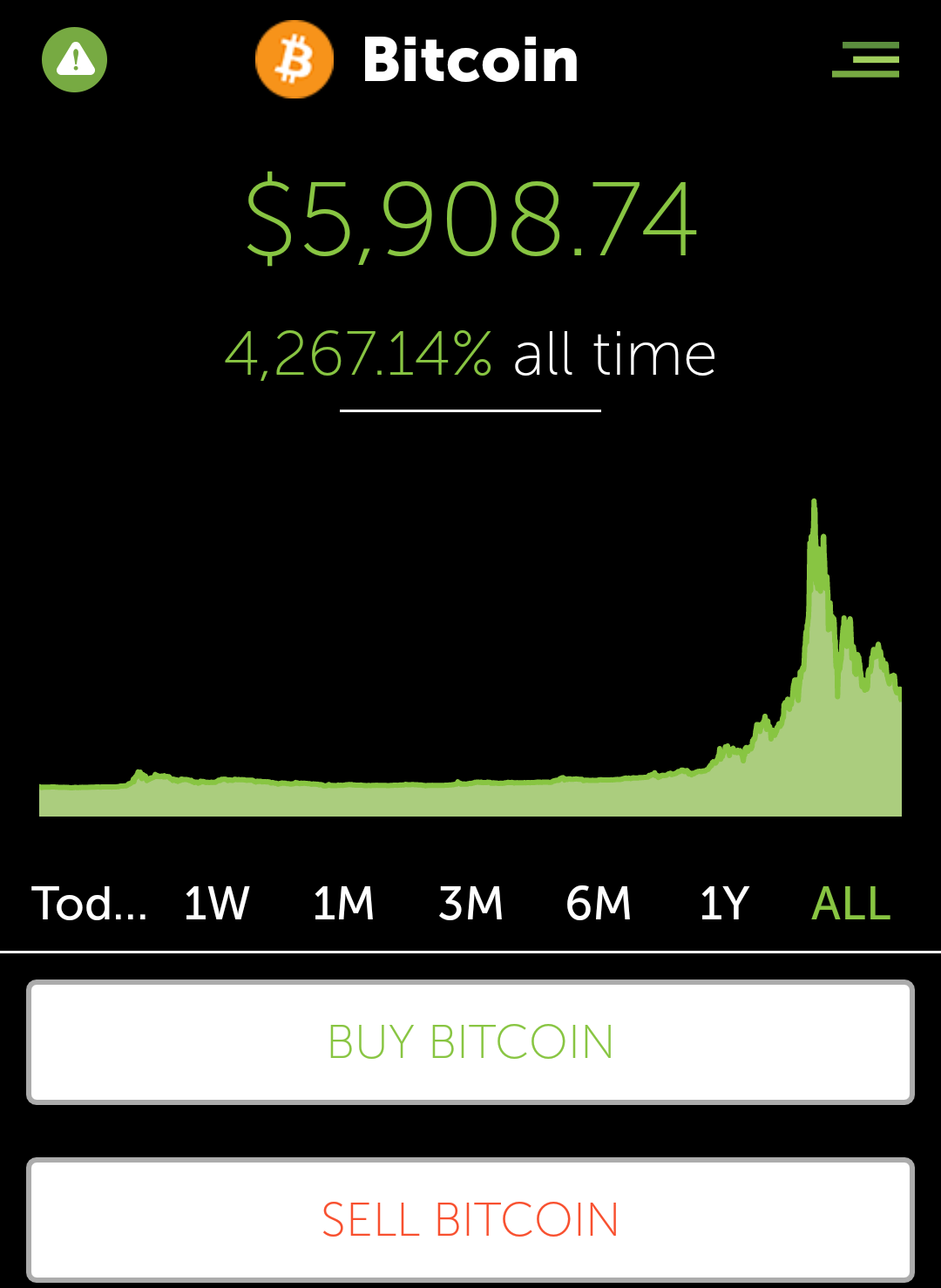This screenshot has width=941, height=1288.
Task: Open the green warning alert icon
Action: 75,59
